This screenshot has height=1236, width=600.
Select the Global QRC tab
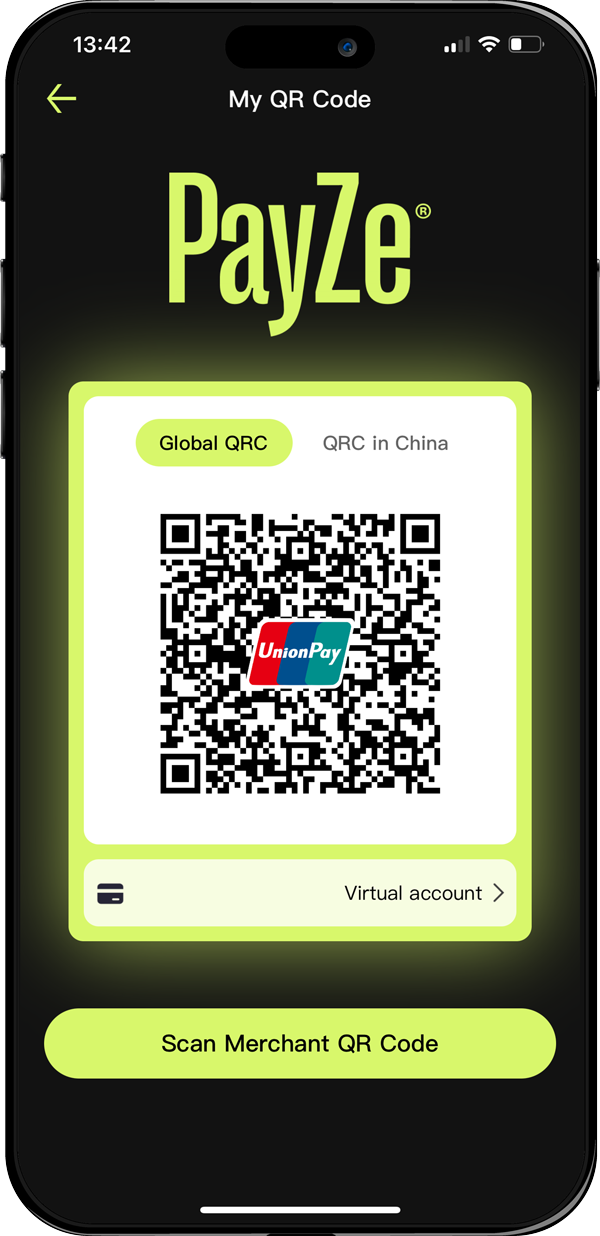coord(214,443)
